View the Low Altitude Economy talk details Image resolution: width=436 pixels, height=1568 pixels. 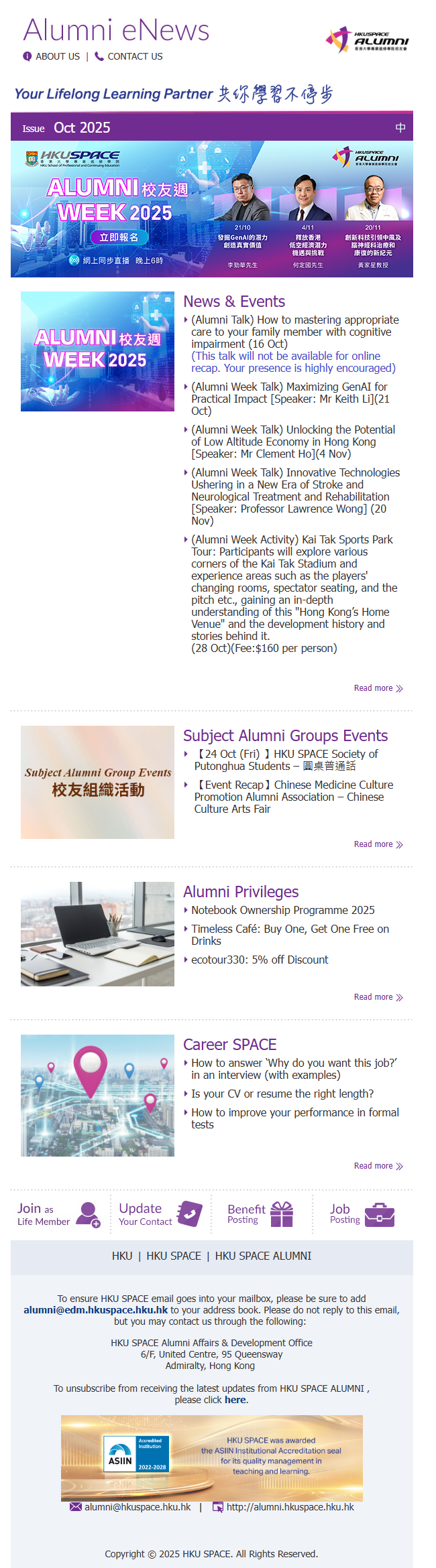pos(292,442)
